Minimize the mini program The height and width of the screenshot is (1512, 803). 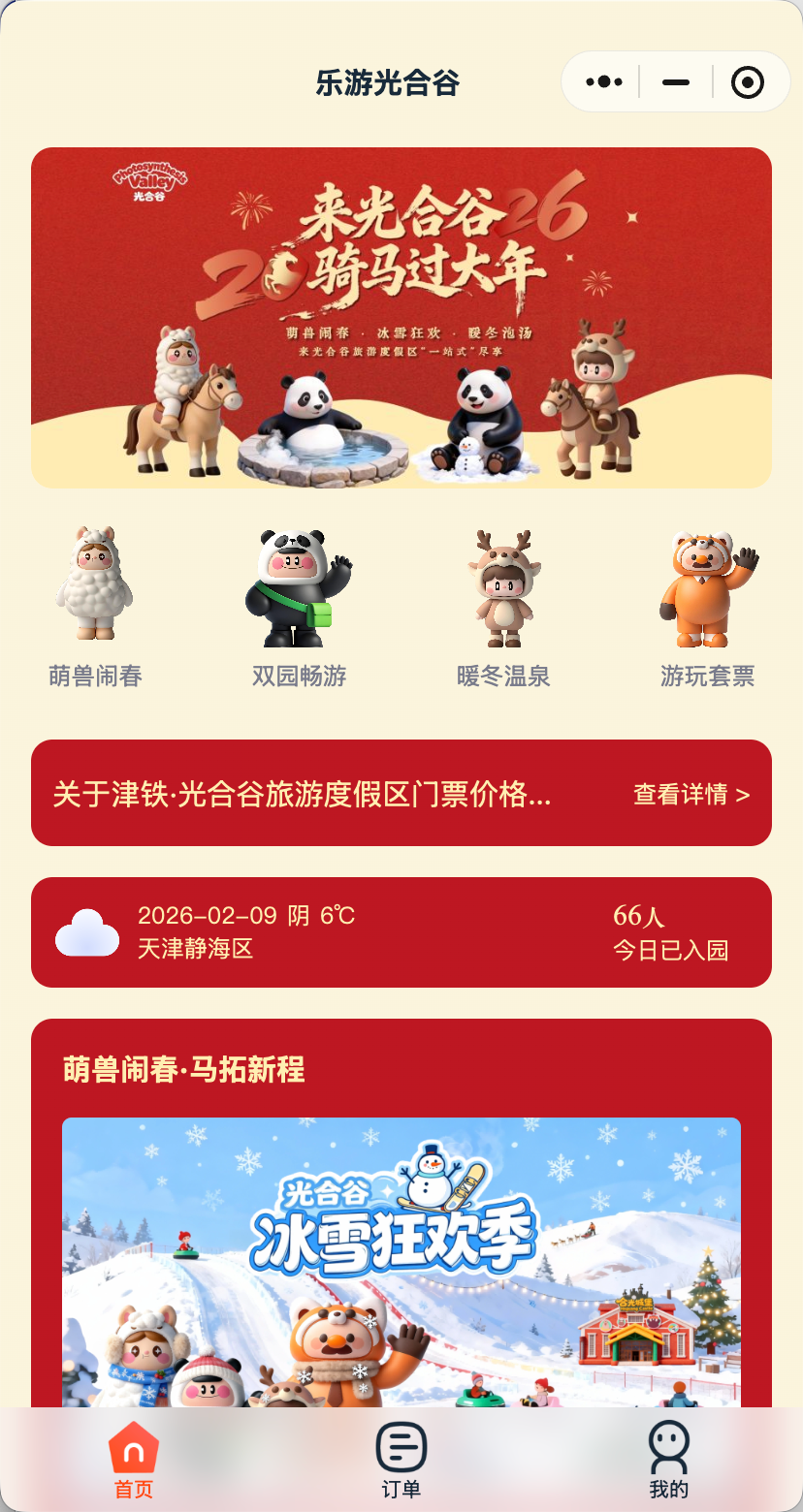(676, 82)
